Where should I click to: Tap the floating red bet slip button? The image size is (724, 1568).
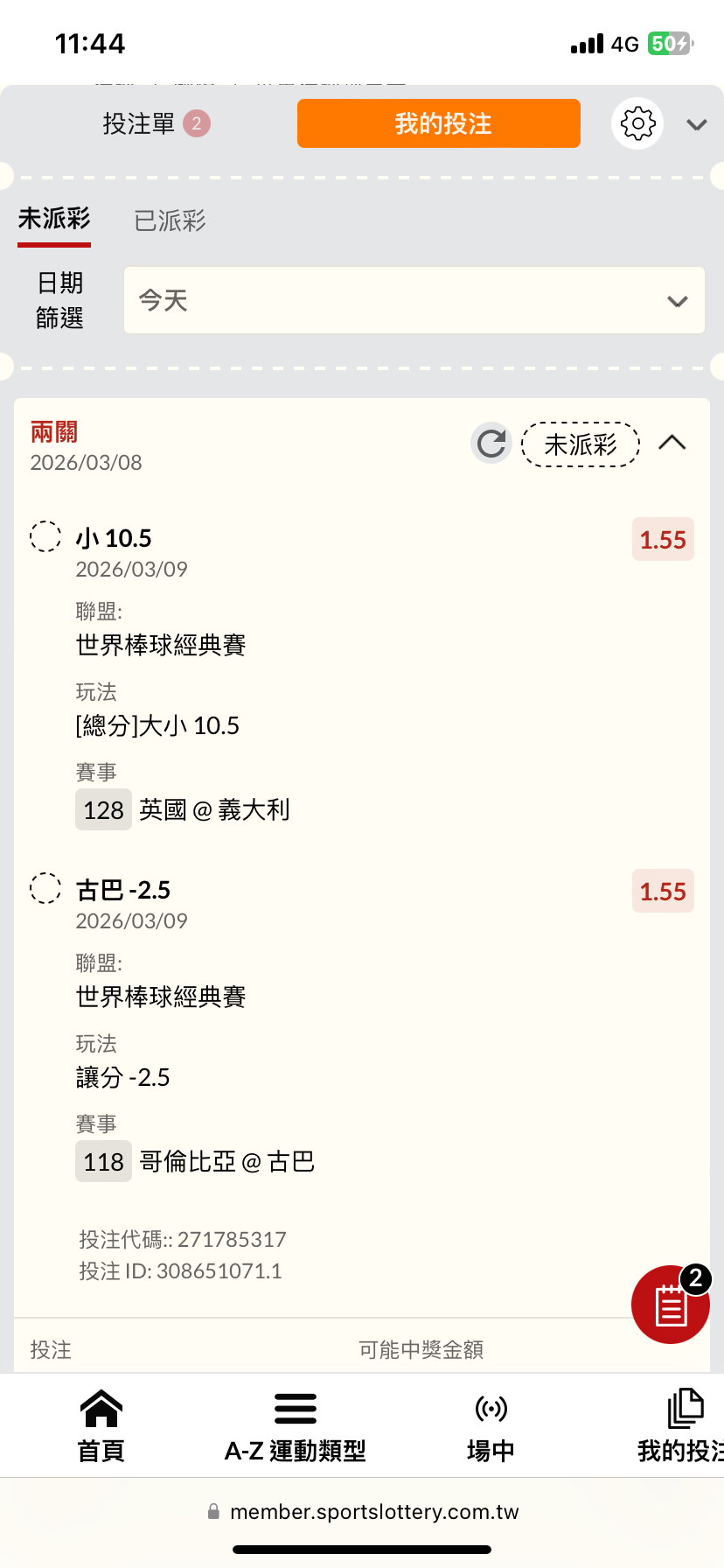tap(671, 1305)
